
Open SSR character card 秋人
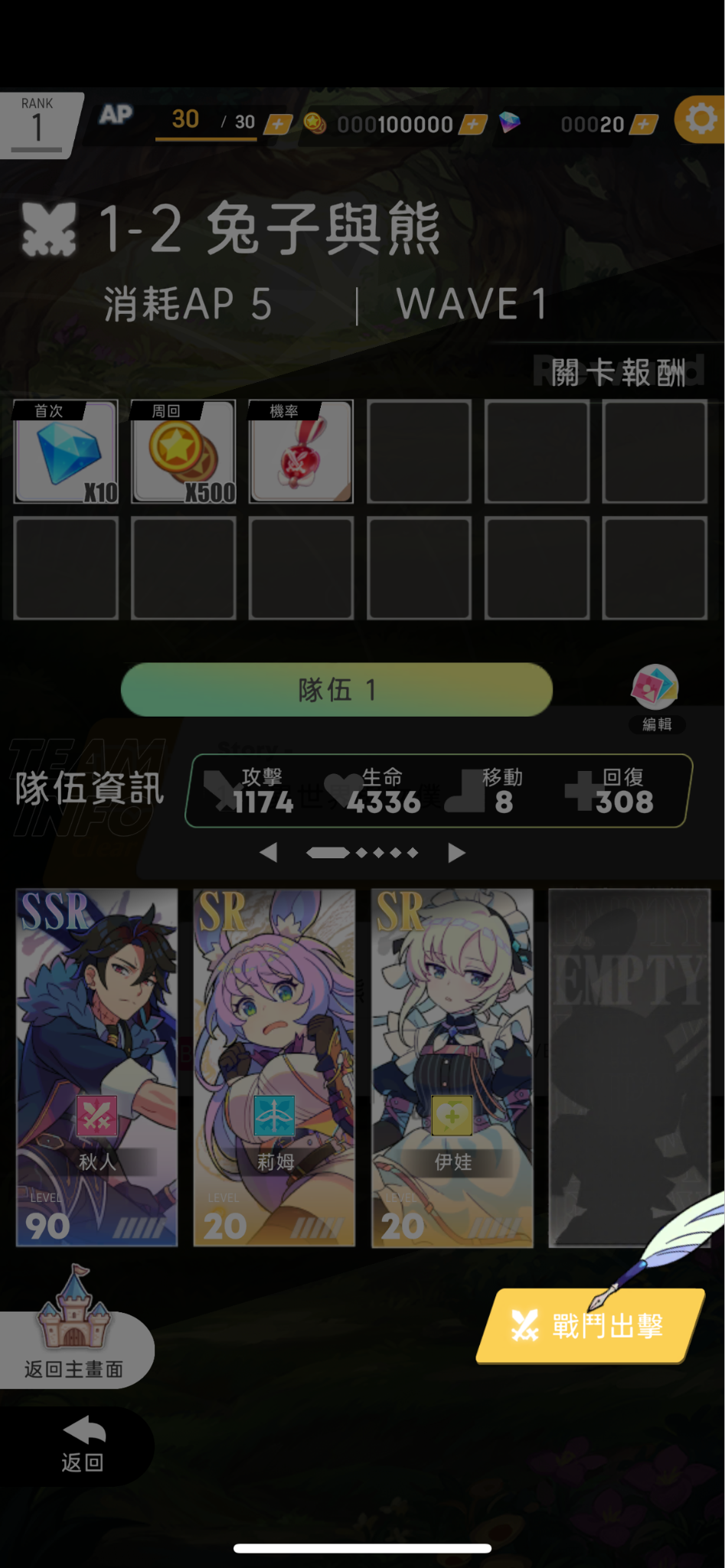coord(97,1067)
